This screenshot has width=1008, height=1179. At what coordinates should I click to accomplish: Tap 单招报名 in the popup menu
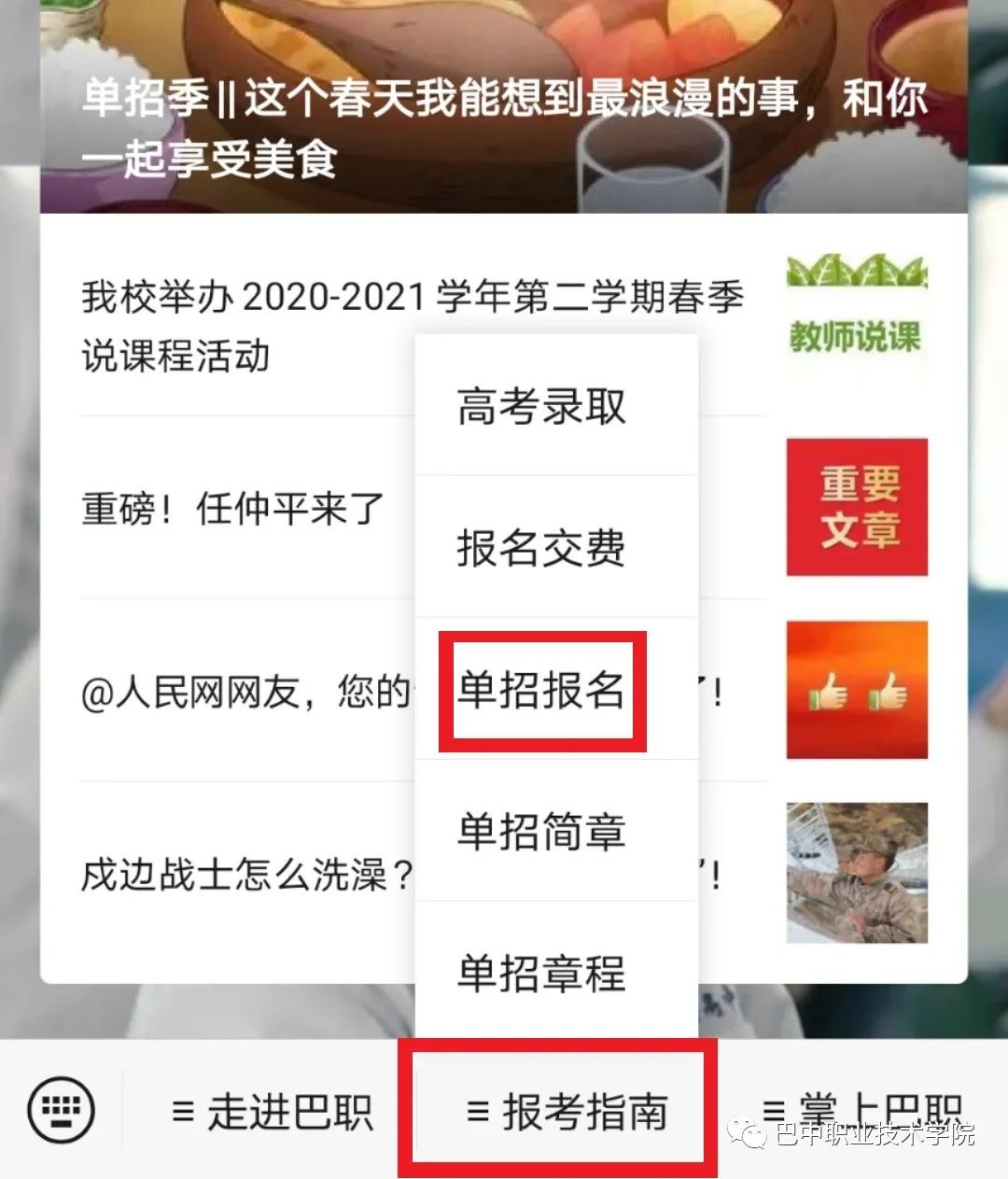pos(541,691)
